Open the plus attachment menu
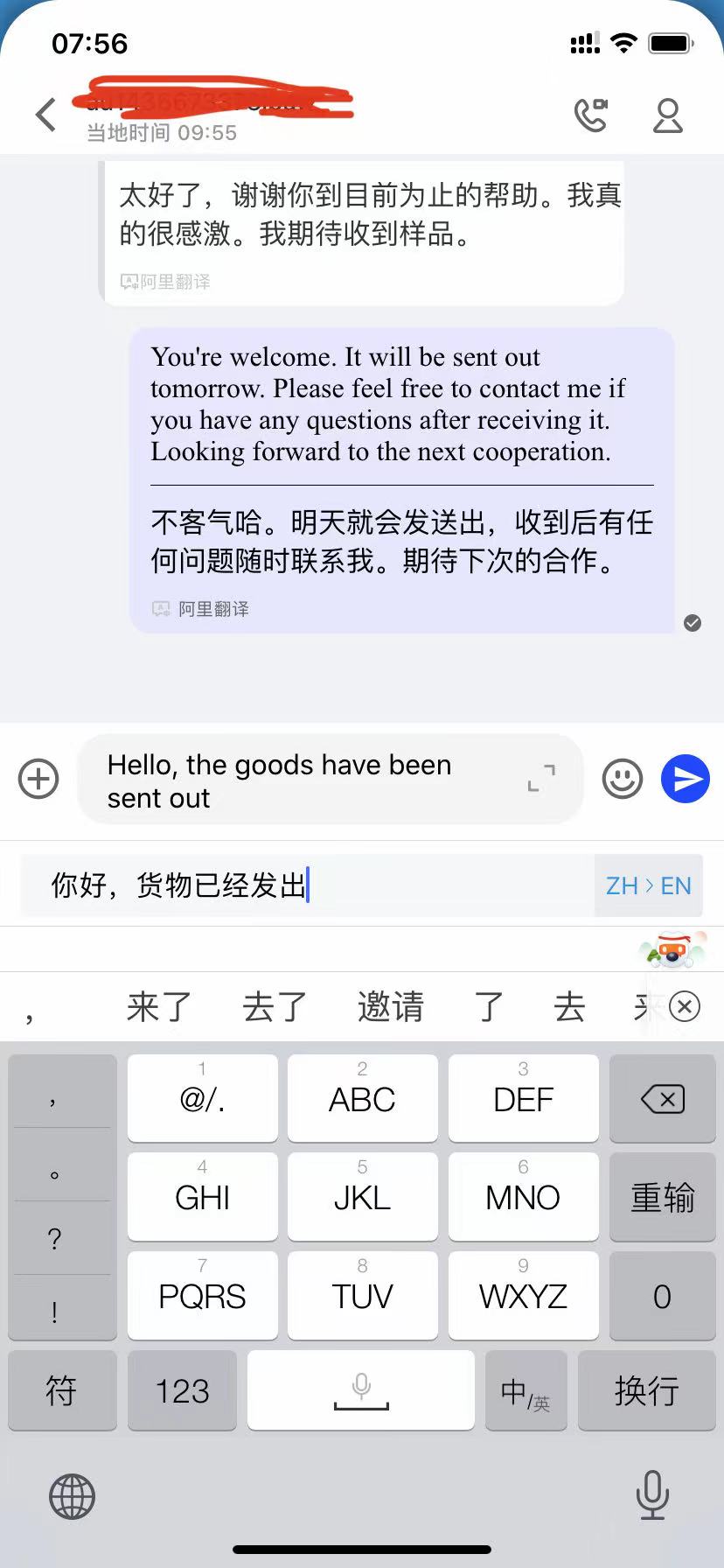Image resolution: width=724 pixels, height=1568 pixels. (x=38, y=779)
